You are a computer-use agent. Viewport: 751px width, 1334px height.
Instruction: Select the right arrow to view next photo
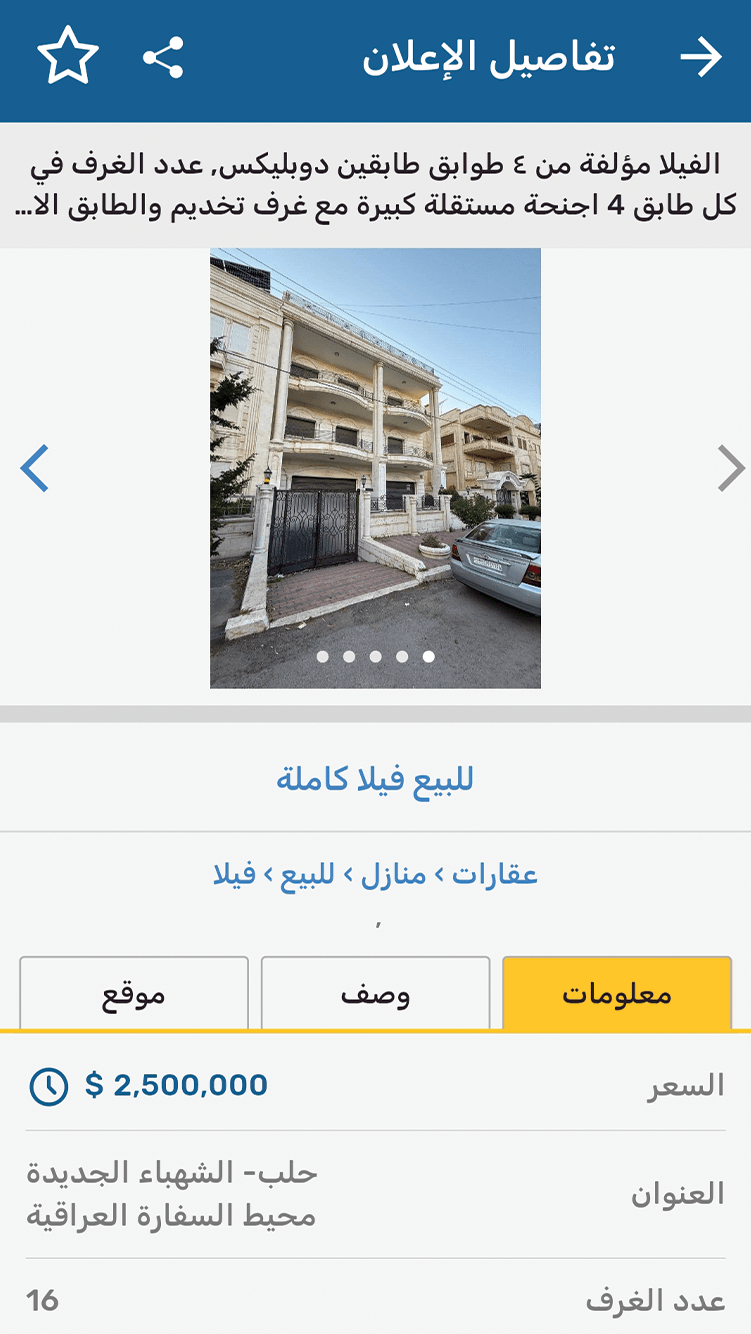tap(732, 467)
